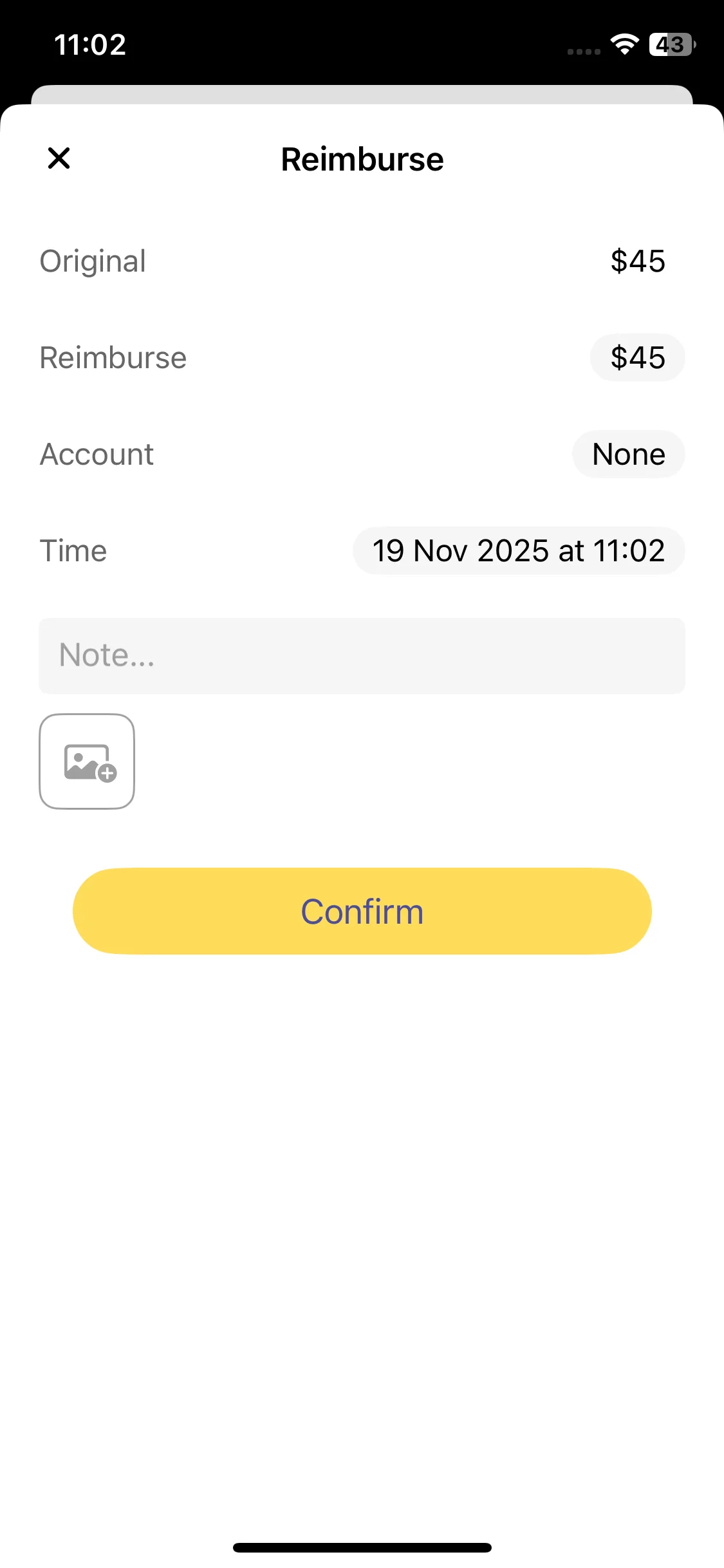Edit the $45 reimburse amount
Screen dimensions: 724x1568
[x=637, y=358]
